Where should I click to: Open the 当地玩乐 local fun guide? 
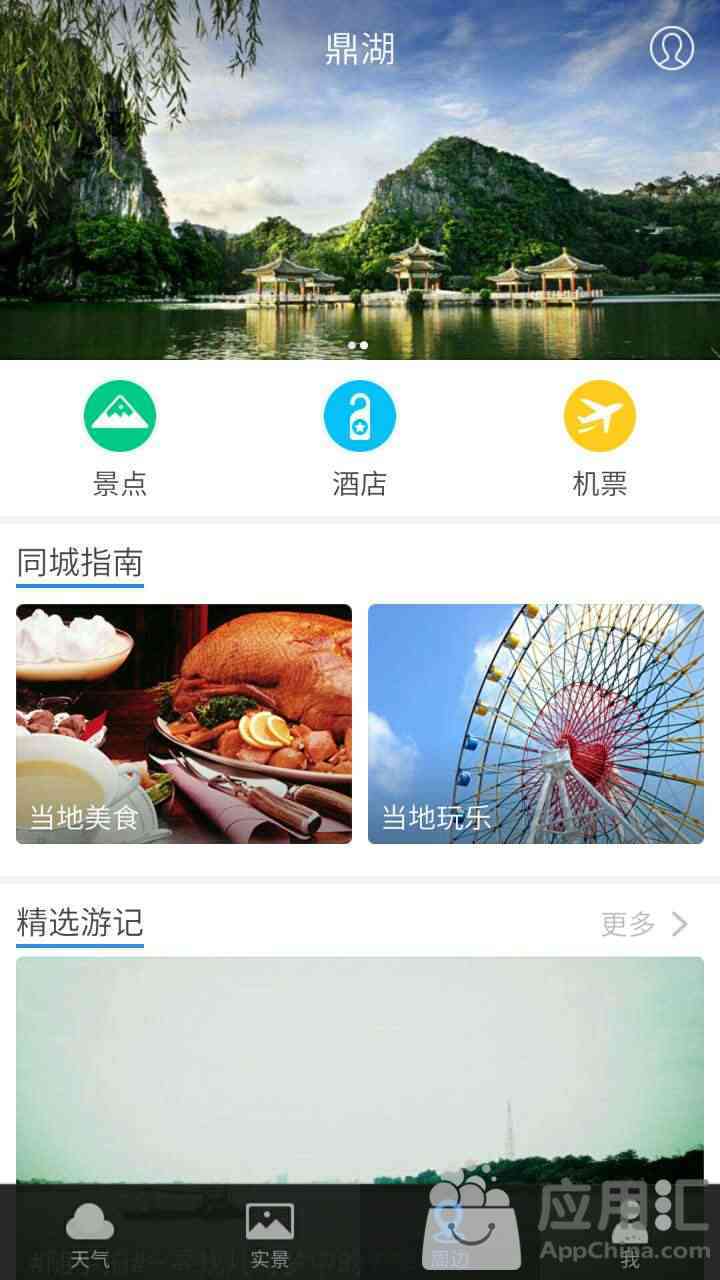click(536, 724)
